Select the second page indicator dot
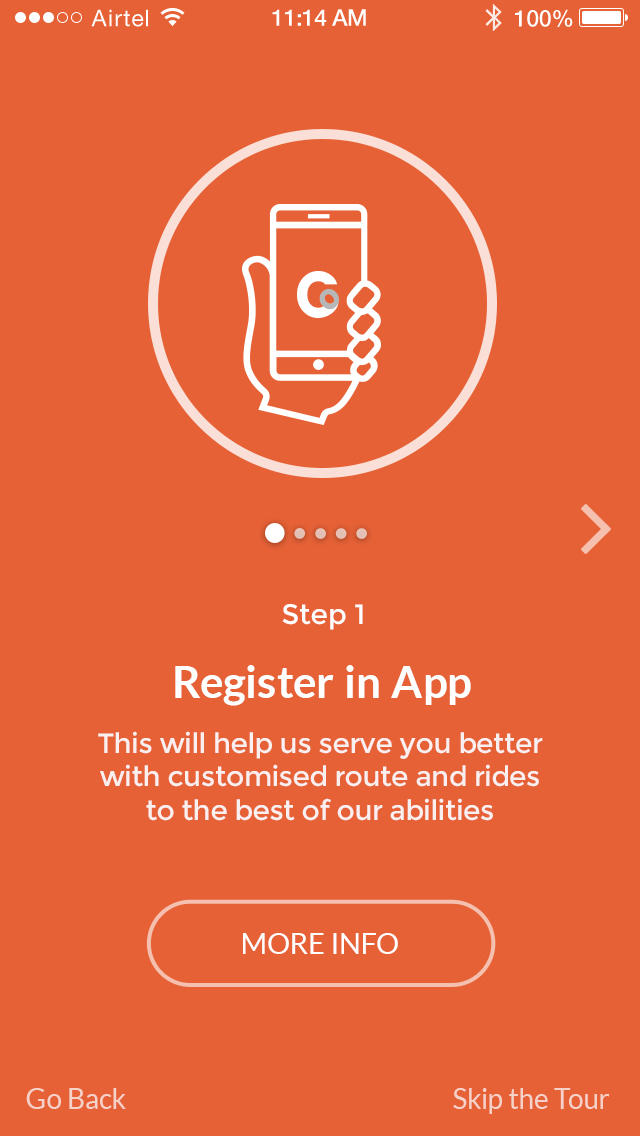640x1136 pixels. (x=299, y=534)
